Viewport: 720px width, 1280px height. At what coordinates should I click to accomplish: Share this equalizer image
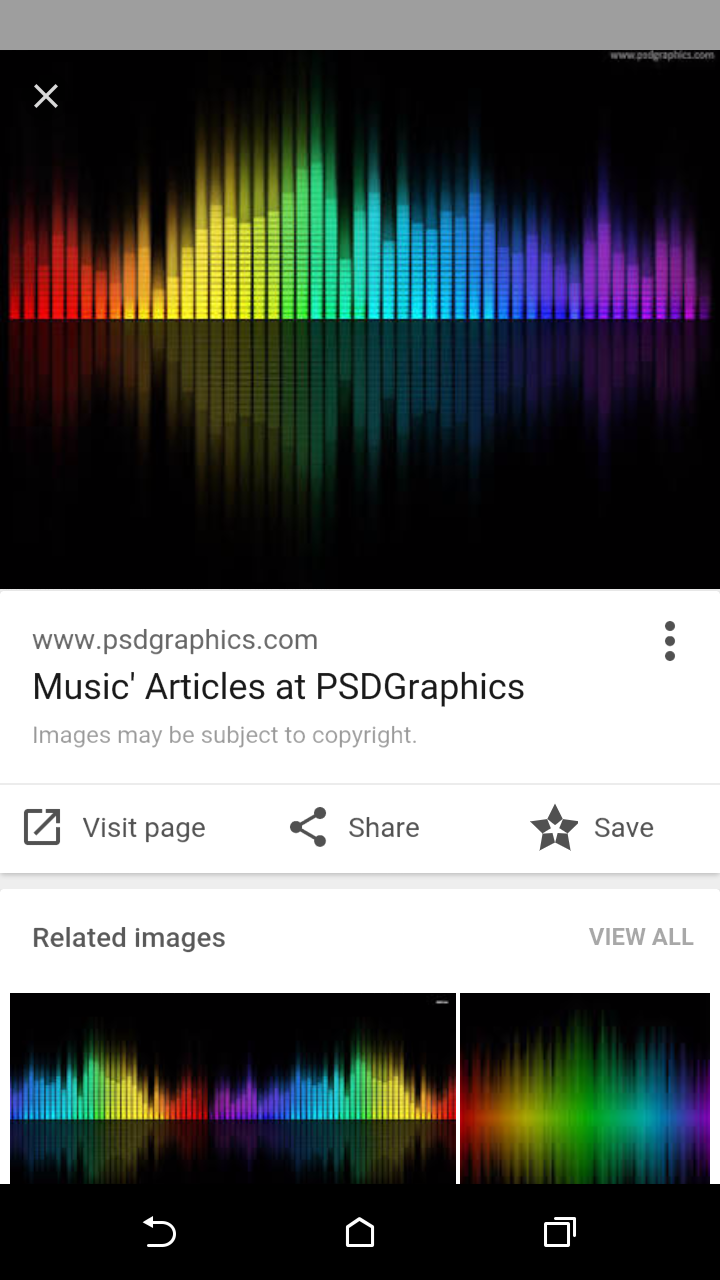tap(355, 828)
